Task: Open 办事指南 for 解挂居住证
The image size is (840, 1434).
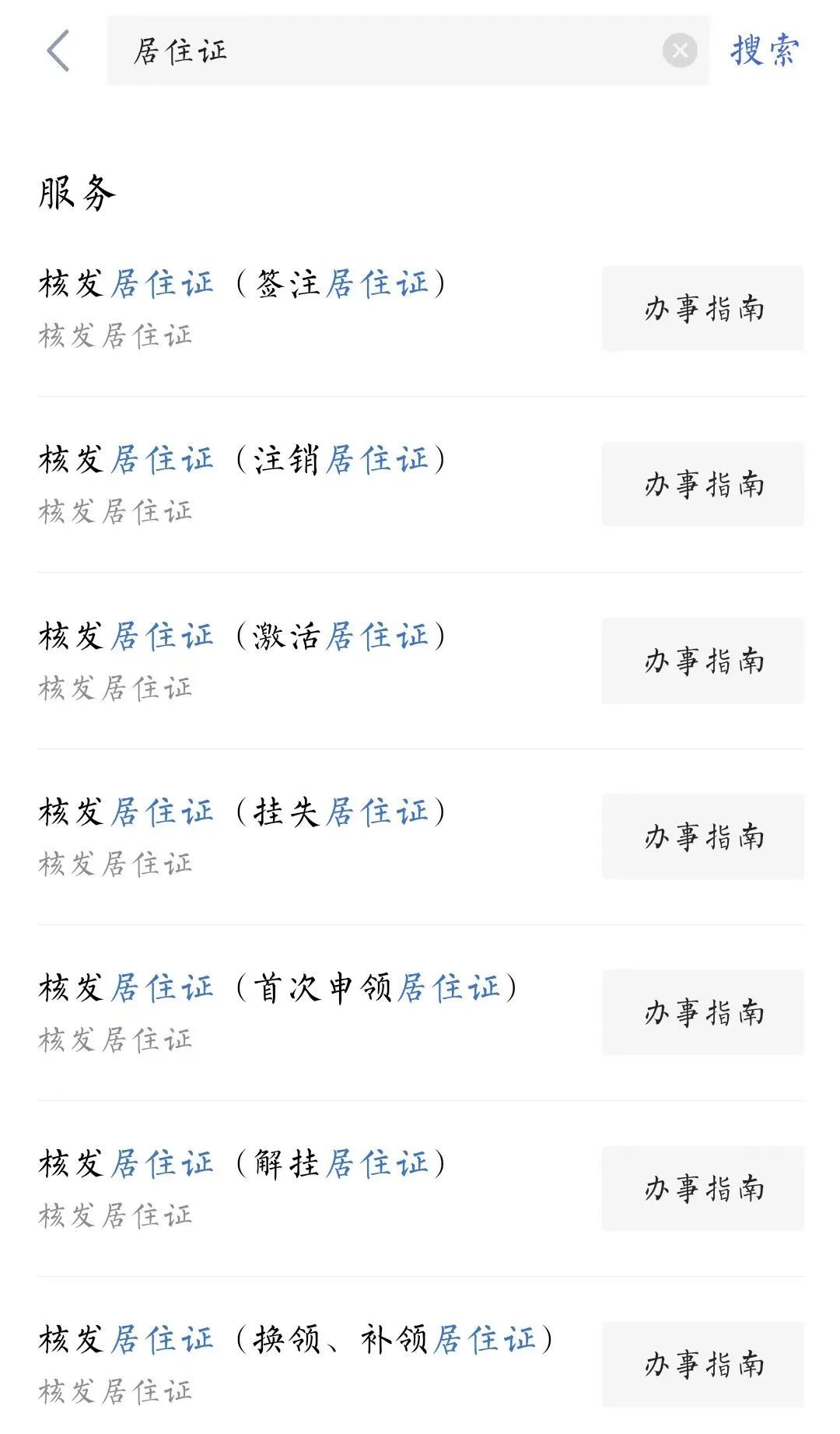Action: 702,1188
